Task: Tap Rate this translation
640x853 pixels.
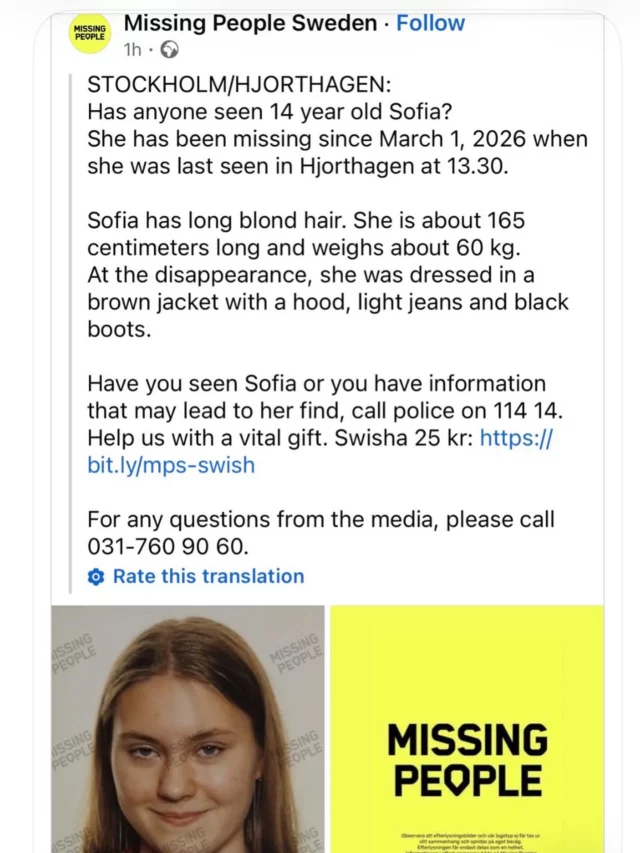Action: pos(207,576)
